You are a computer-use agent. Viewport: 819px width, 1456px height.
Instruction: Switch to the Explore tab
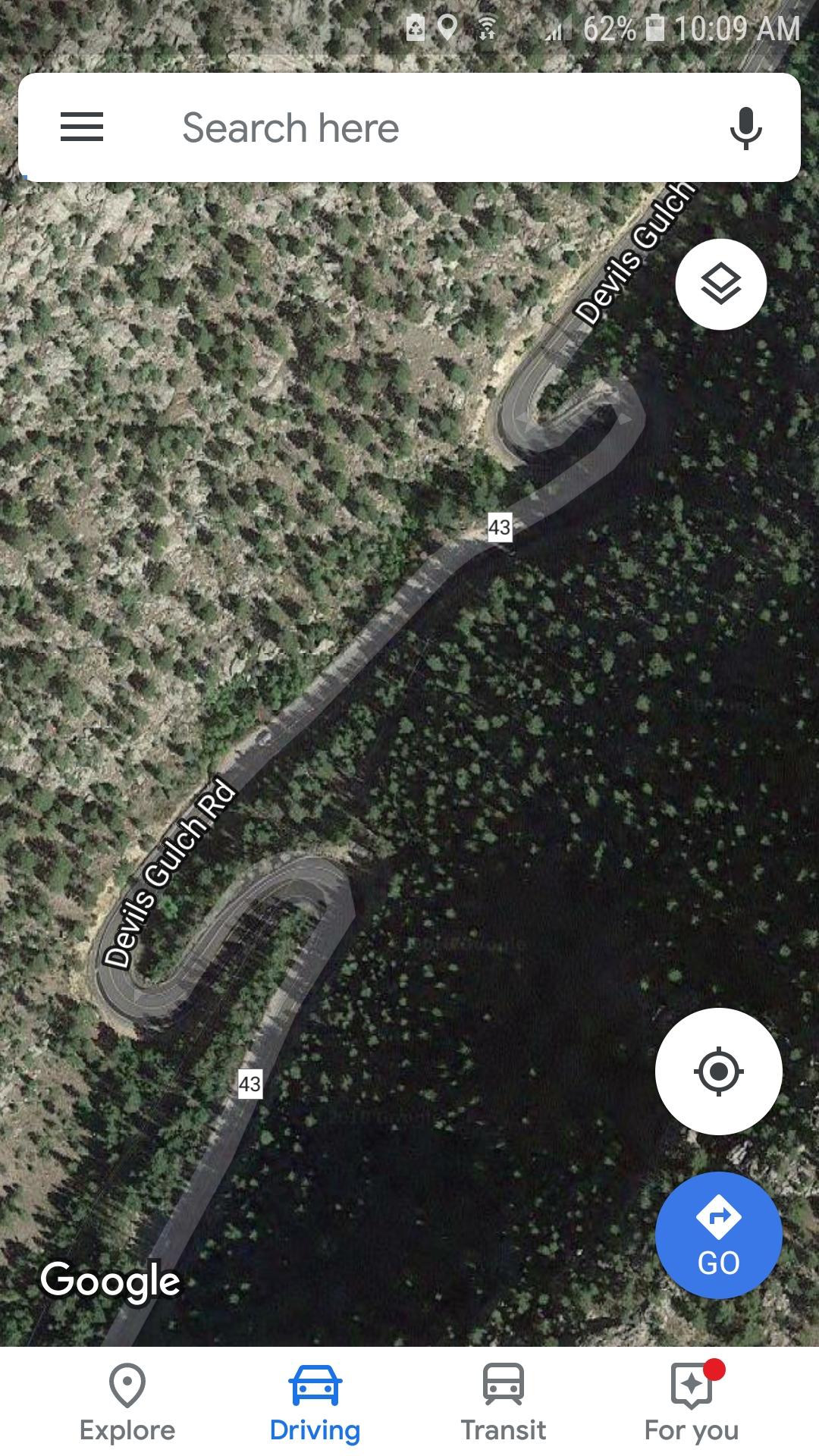click(127, 1402)
